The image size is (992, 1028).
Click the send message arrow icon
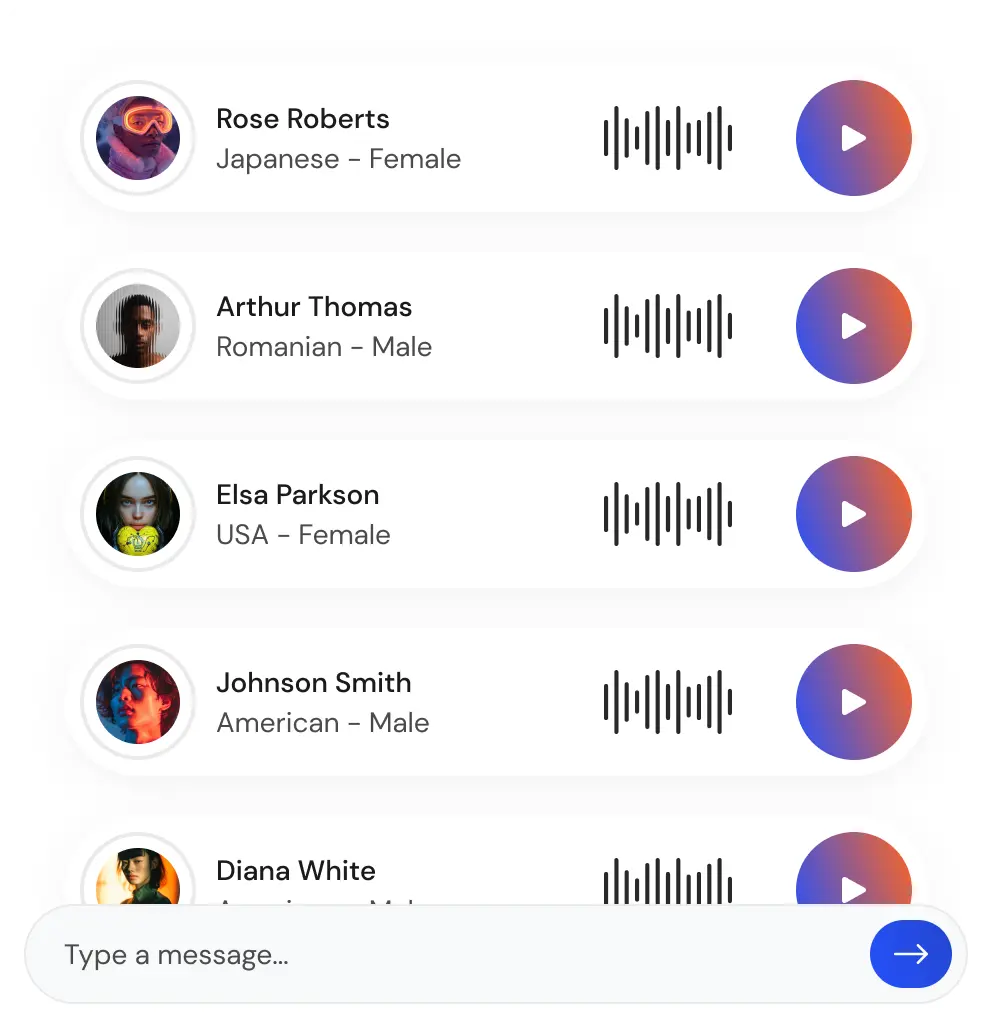(910, 954)
